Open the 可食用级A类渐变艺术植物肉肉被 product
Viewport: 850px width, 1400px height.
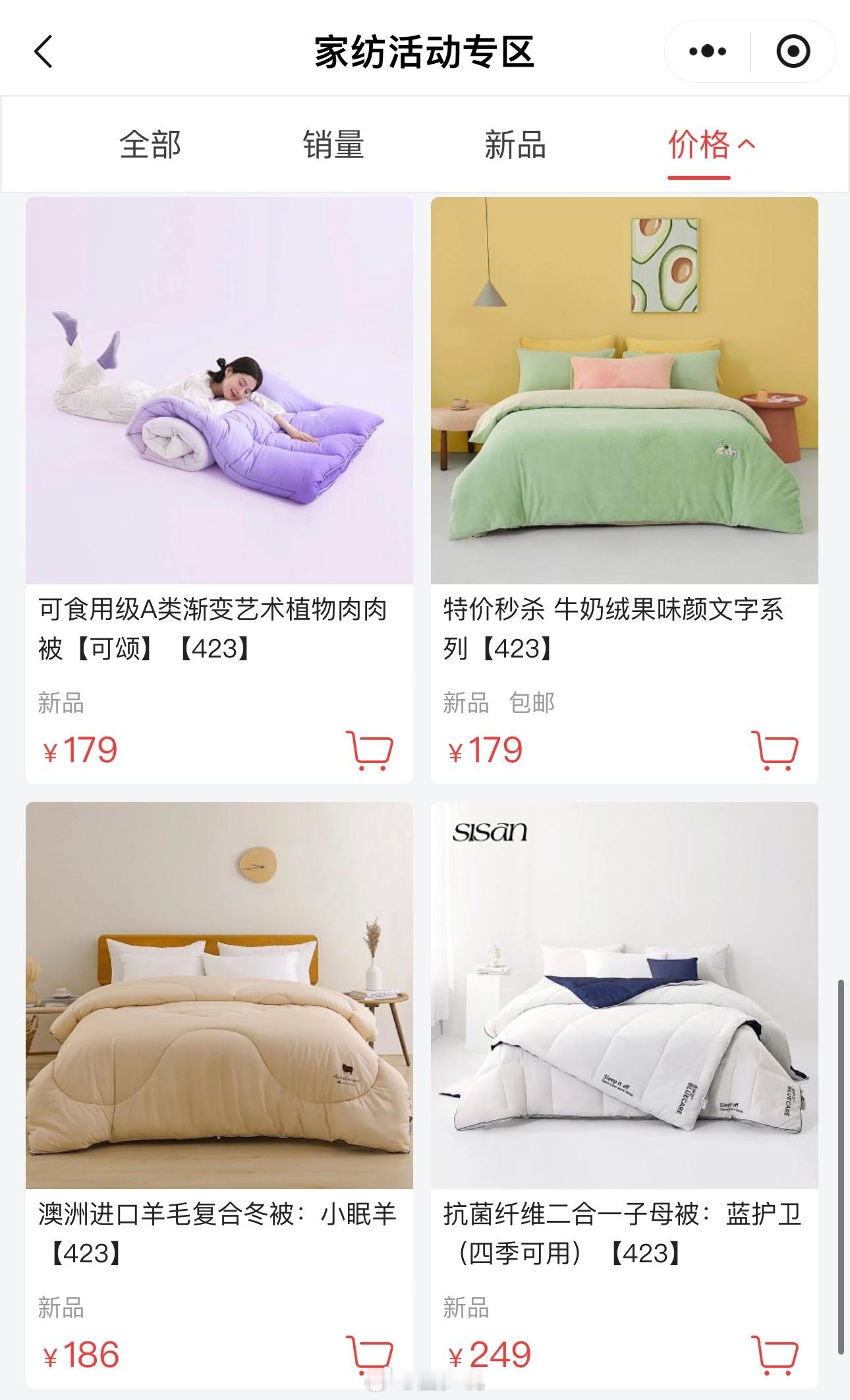coord(219,391)
